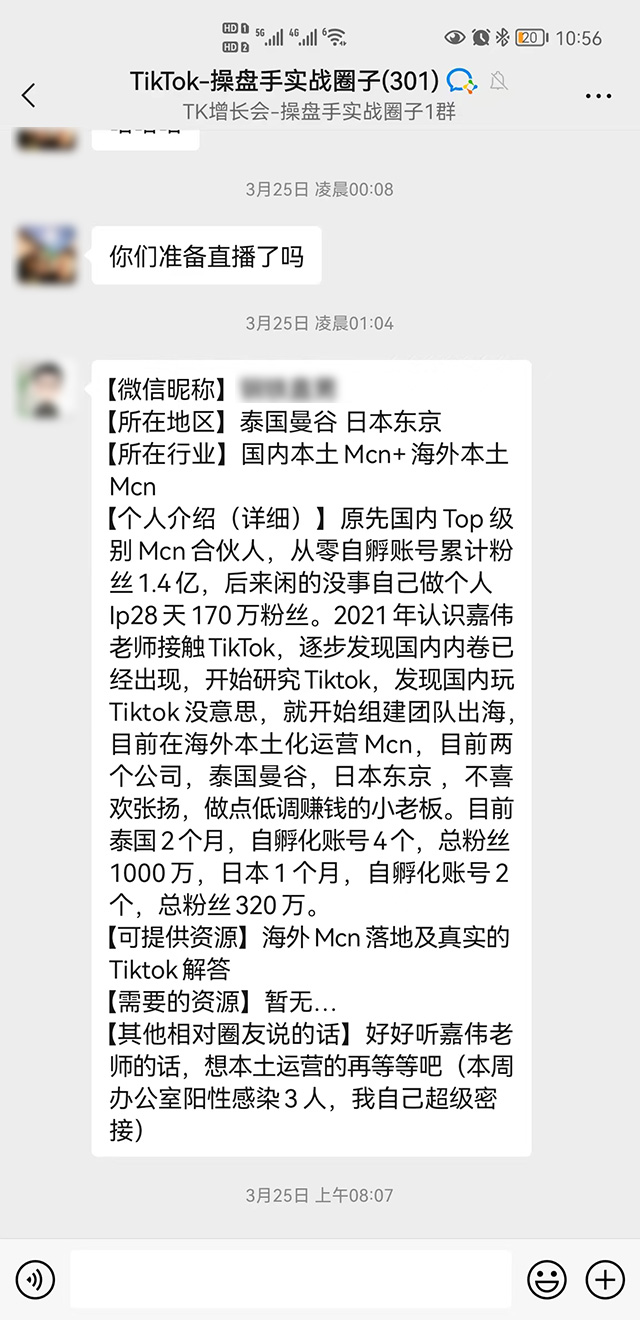
Task: Switch to voice message input
Action: pyautogui.click(x=36, y=1278)
